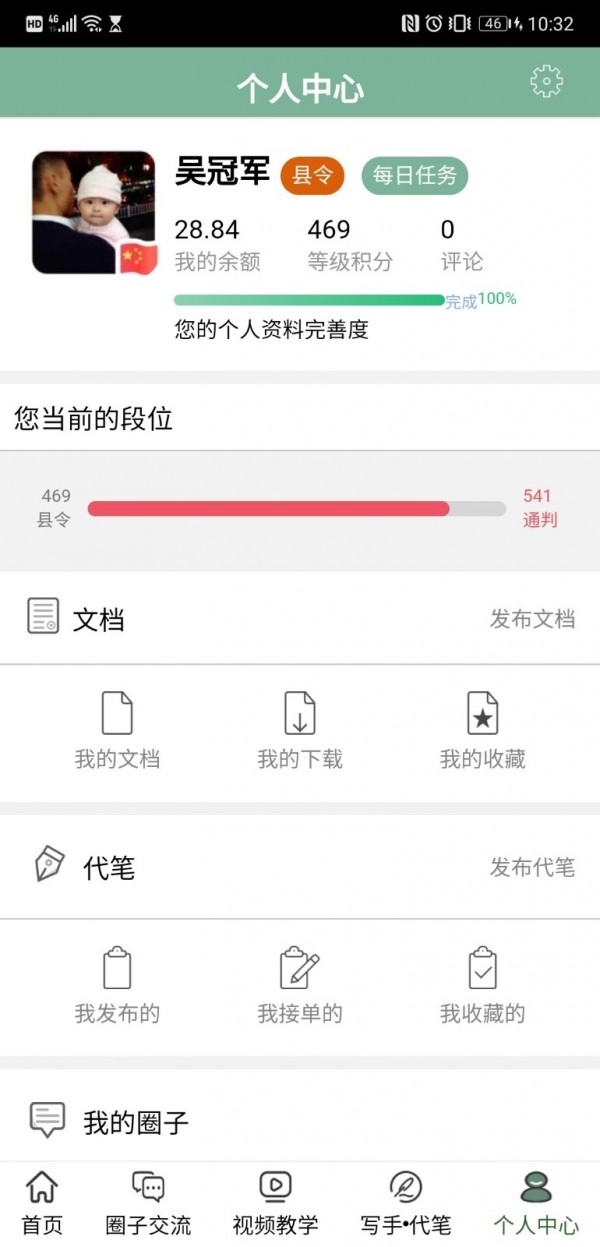Open 我接单的 accepted orders
This screenshot has width=600, height=1247.
[x=300, y=984]
